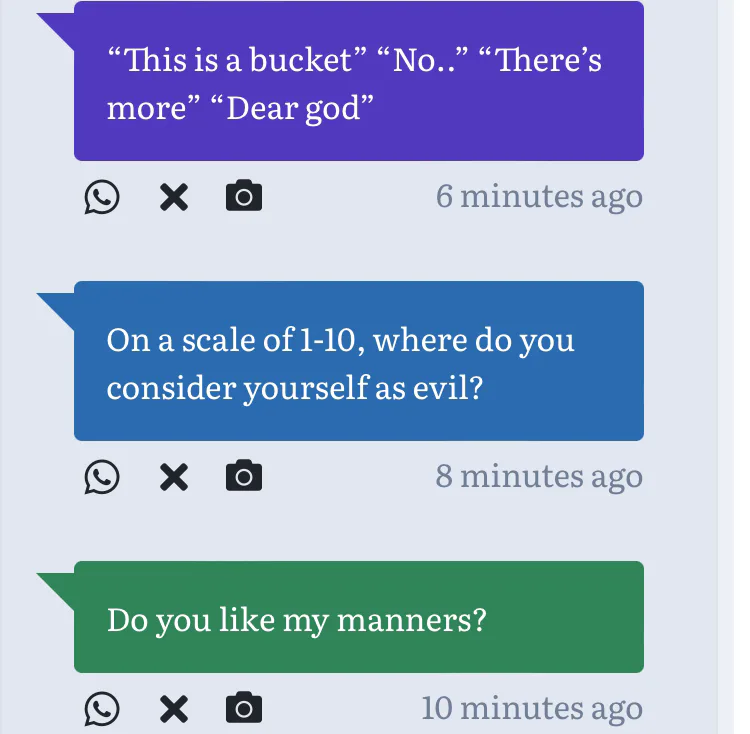The height and width of the screenshot is (734, 750).
Task: Open the evil scale question bubble
Action: [x=358, y=363]
